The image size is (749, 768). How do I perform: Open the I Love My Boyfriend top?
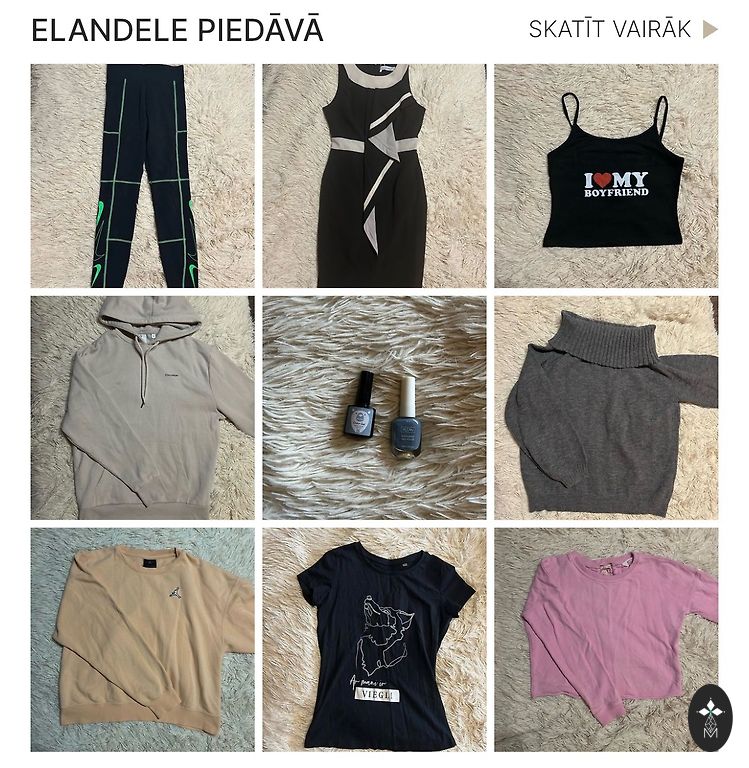[606, 176]
